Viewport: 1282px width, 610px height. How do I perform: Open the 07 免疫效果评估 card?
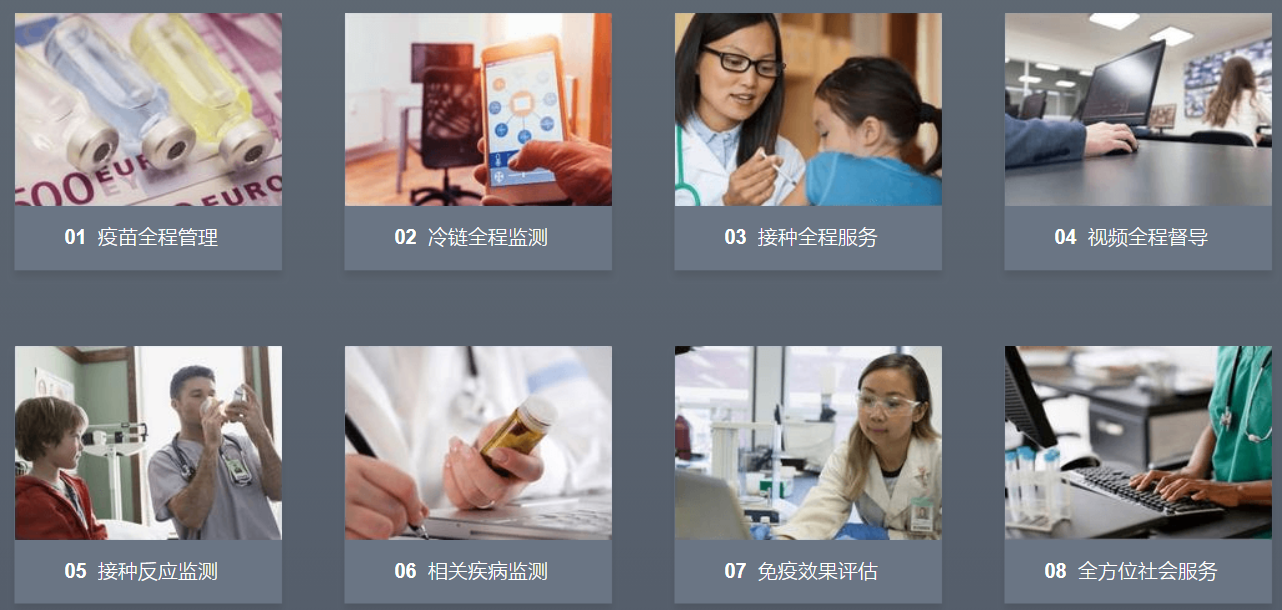point(808,474)
